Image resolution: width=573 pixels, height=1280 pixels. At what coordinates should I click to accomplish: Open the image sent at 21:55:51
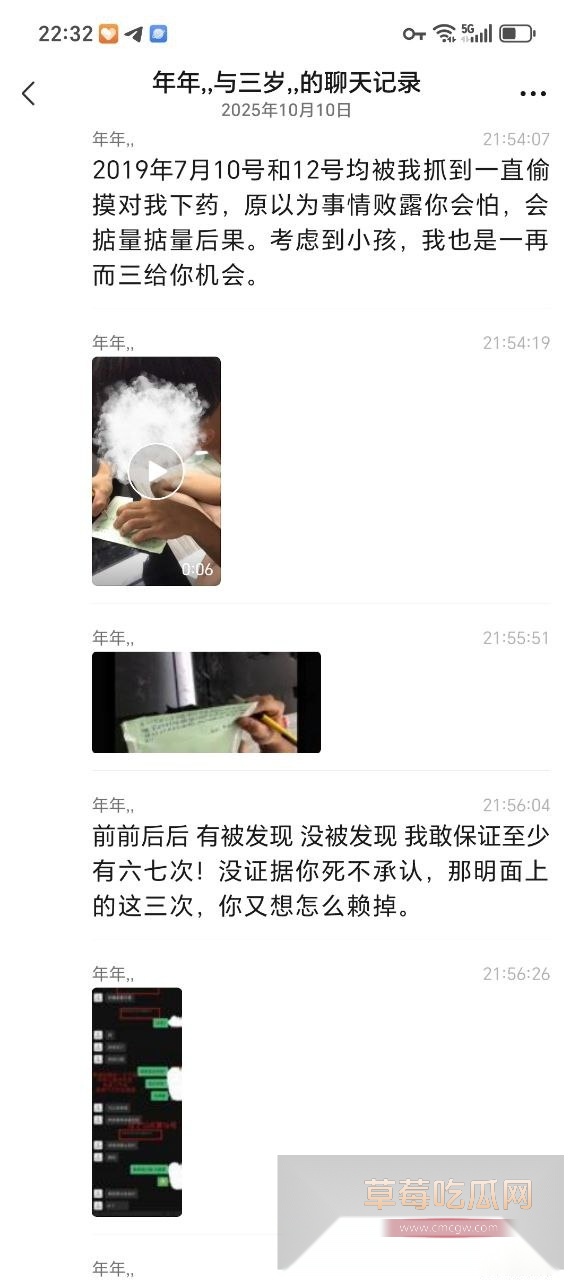[206, 702]
